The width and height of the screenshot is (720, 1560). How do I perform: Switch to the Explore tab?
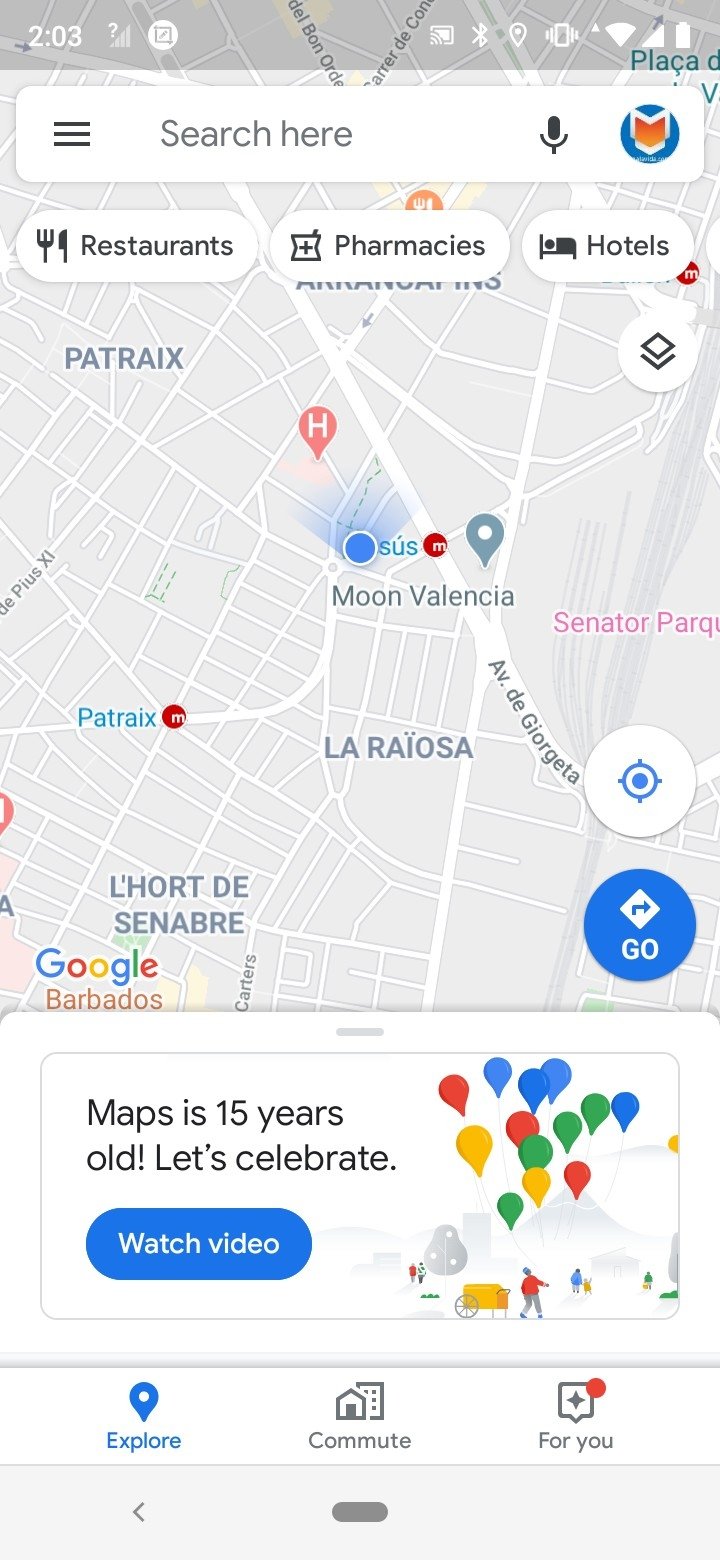[144, 1415]
